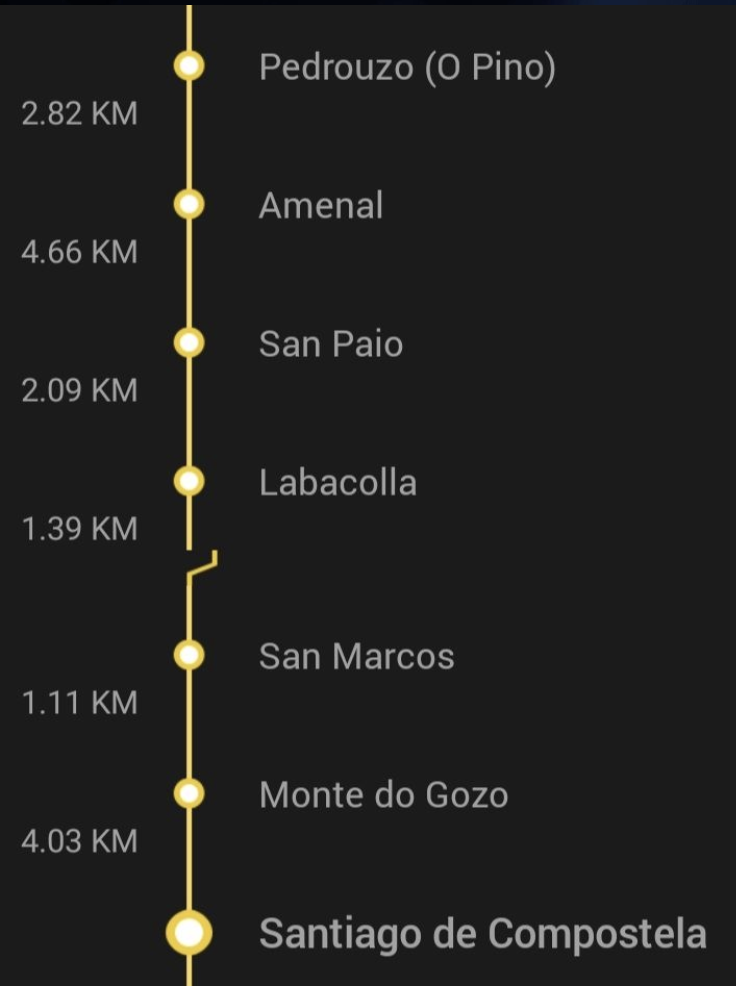Select San Marcos on the route
736x986 pixels.
coord(356,656)
